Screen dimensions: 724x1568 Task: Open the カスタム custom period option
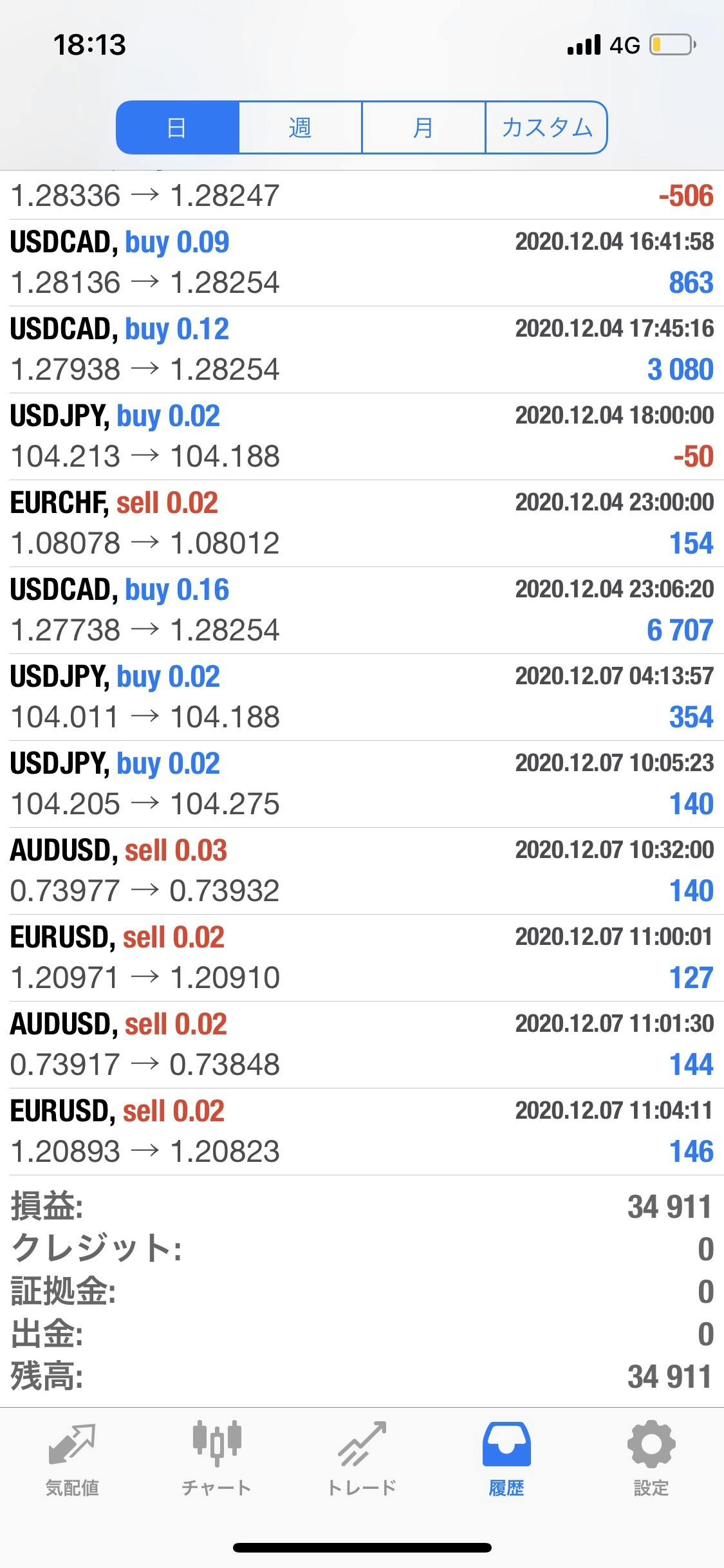point(546,127)
